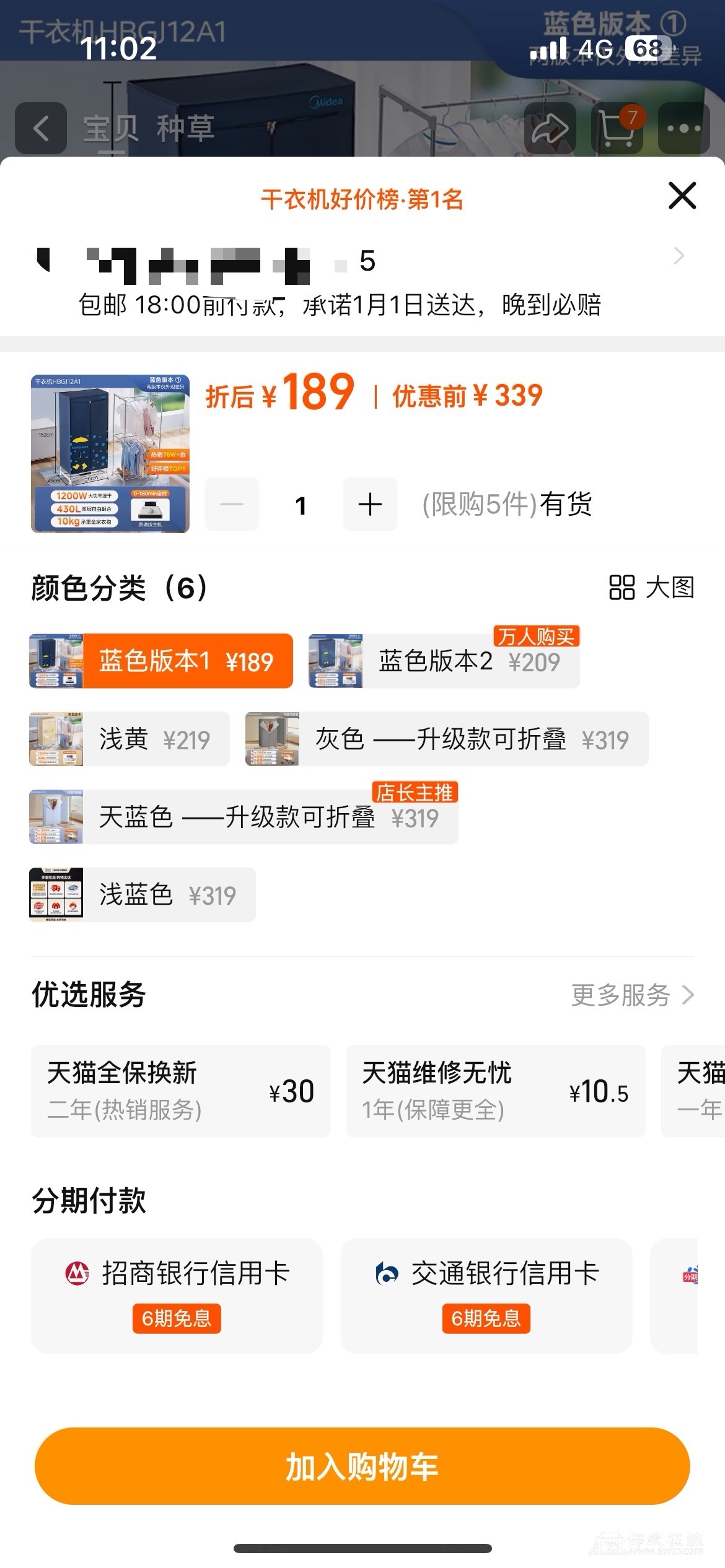Choose the 蓝色版本2 ¥209 option
This screenshot has height=1568, width=725.
444,661
